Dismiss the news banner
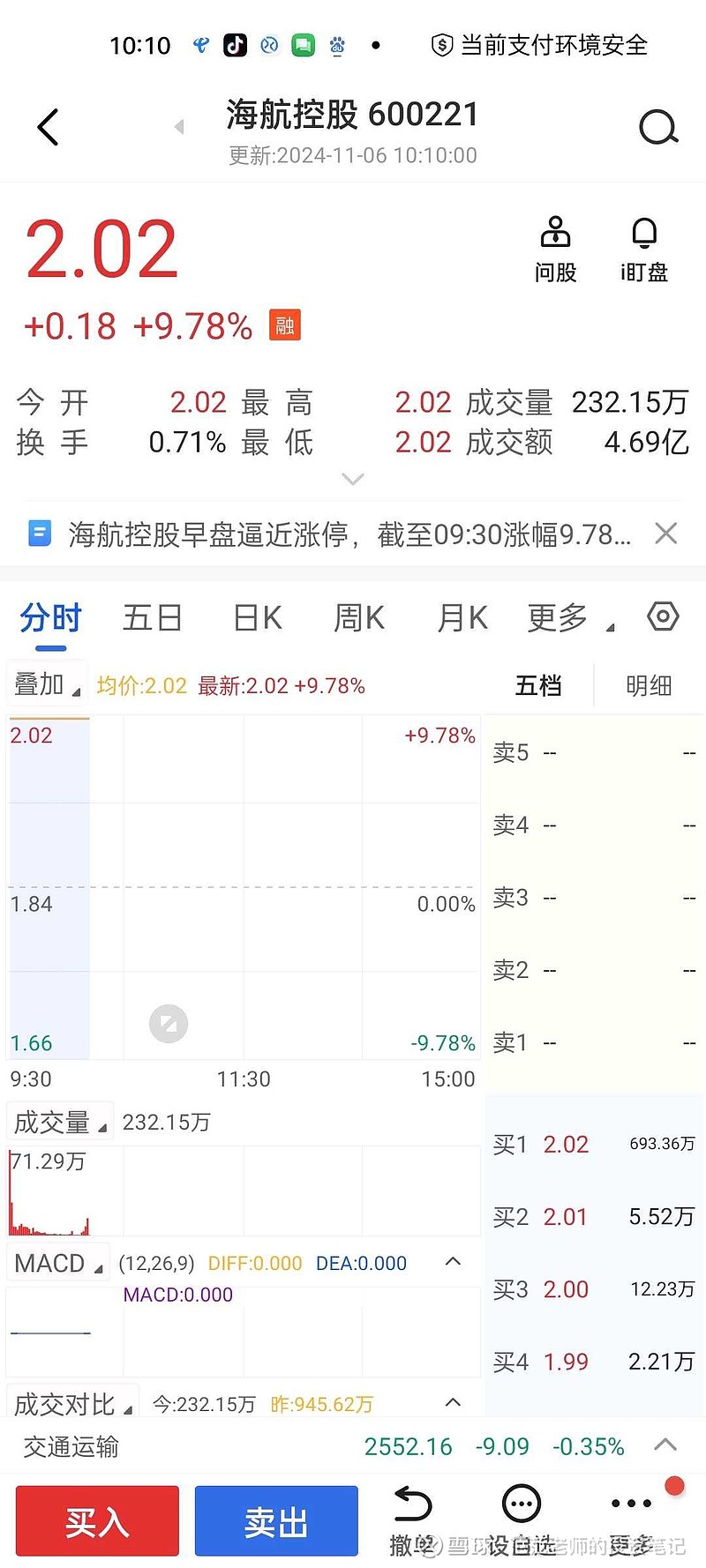 coord(666,533)
